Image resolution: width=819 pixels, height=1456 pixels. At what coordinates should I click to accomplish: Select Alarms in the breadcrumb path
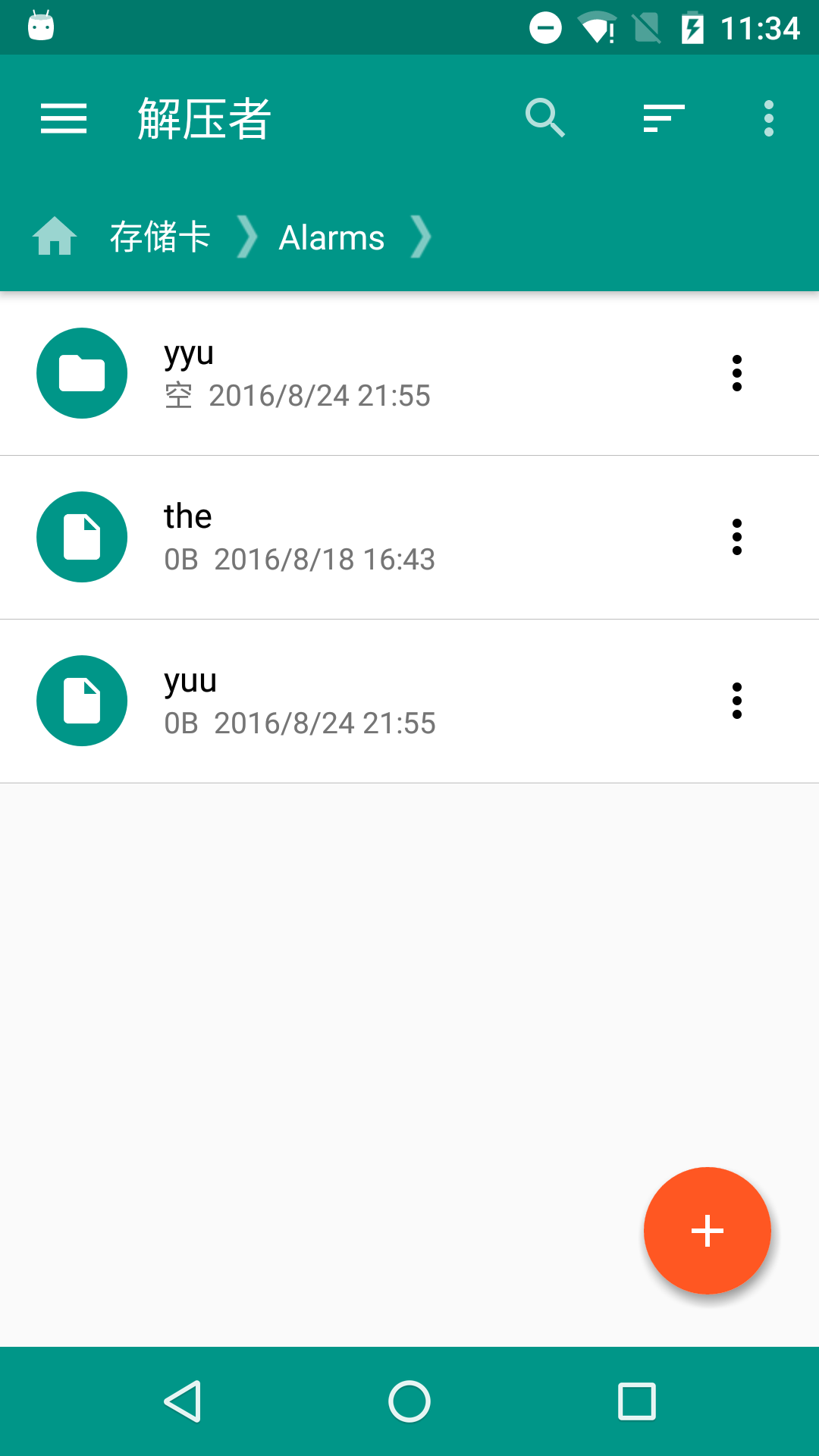click(x=331, y=238)
